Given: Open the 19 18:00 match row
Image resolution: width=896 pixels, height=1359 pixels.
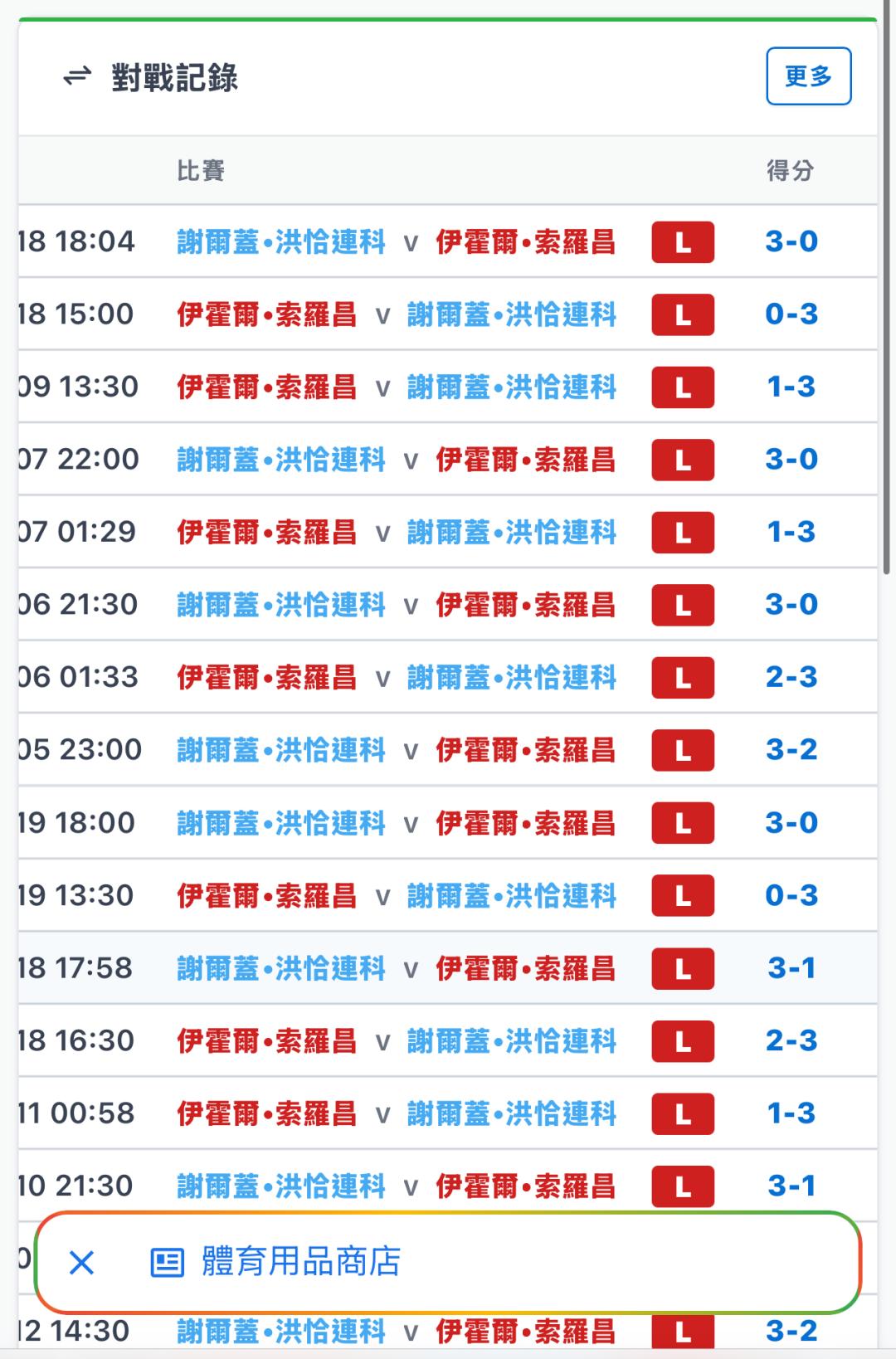Looking at the screenshot, I should pos(448,823).
